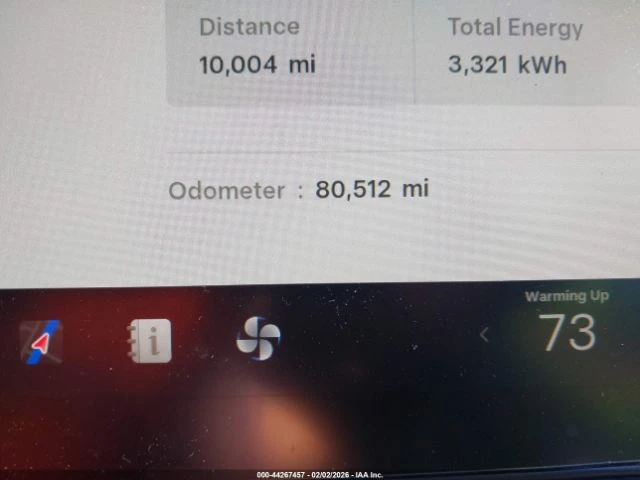Image resolution: width=640 pixels, height=480 pixels.
Task: Tap the 73 temperature setting
Action: (567, 333)
